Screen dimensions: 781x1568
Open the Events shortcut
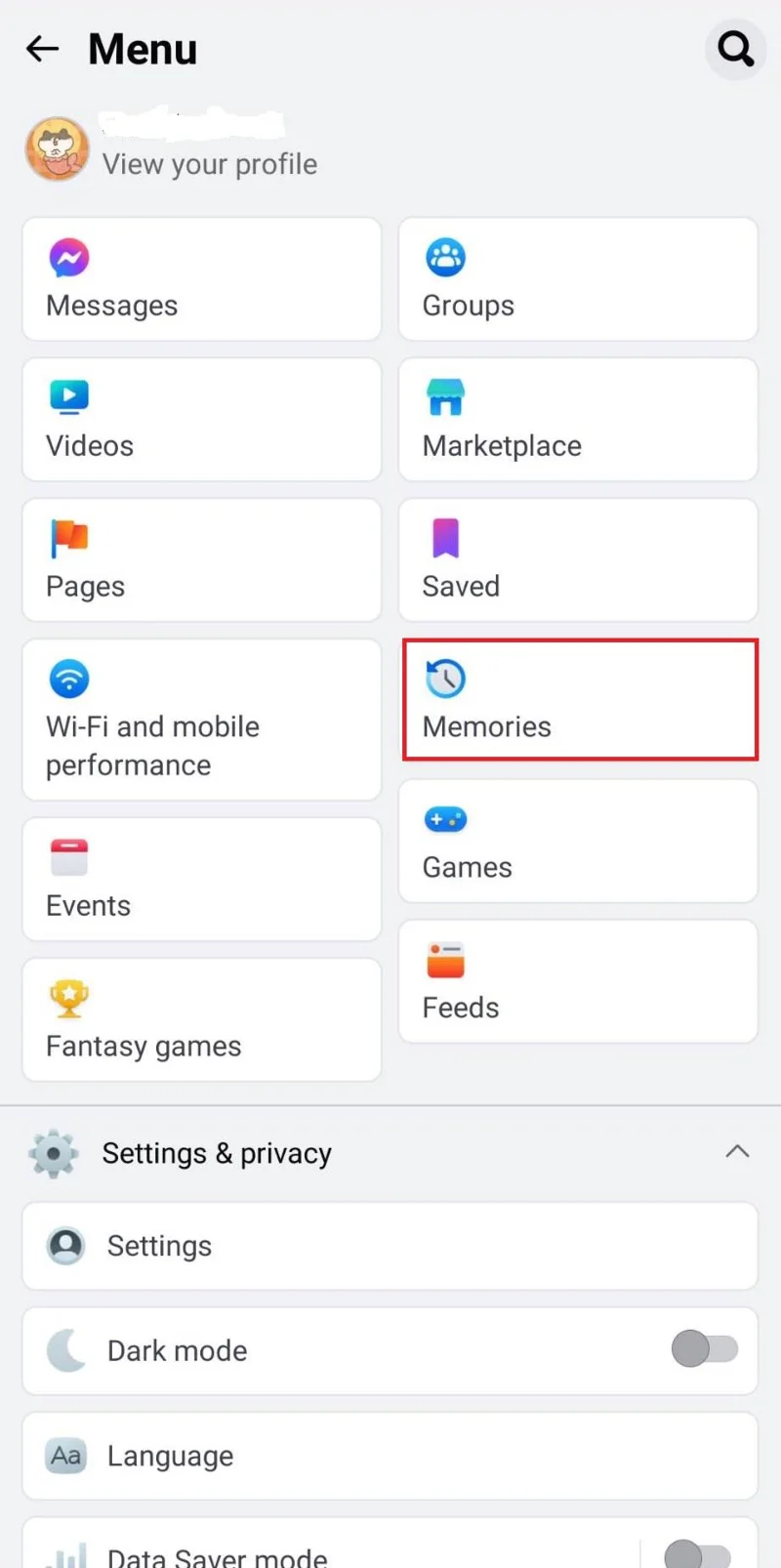click(201, 880)
